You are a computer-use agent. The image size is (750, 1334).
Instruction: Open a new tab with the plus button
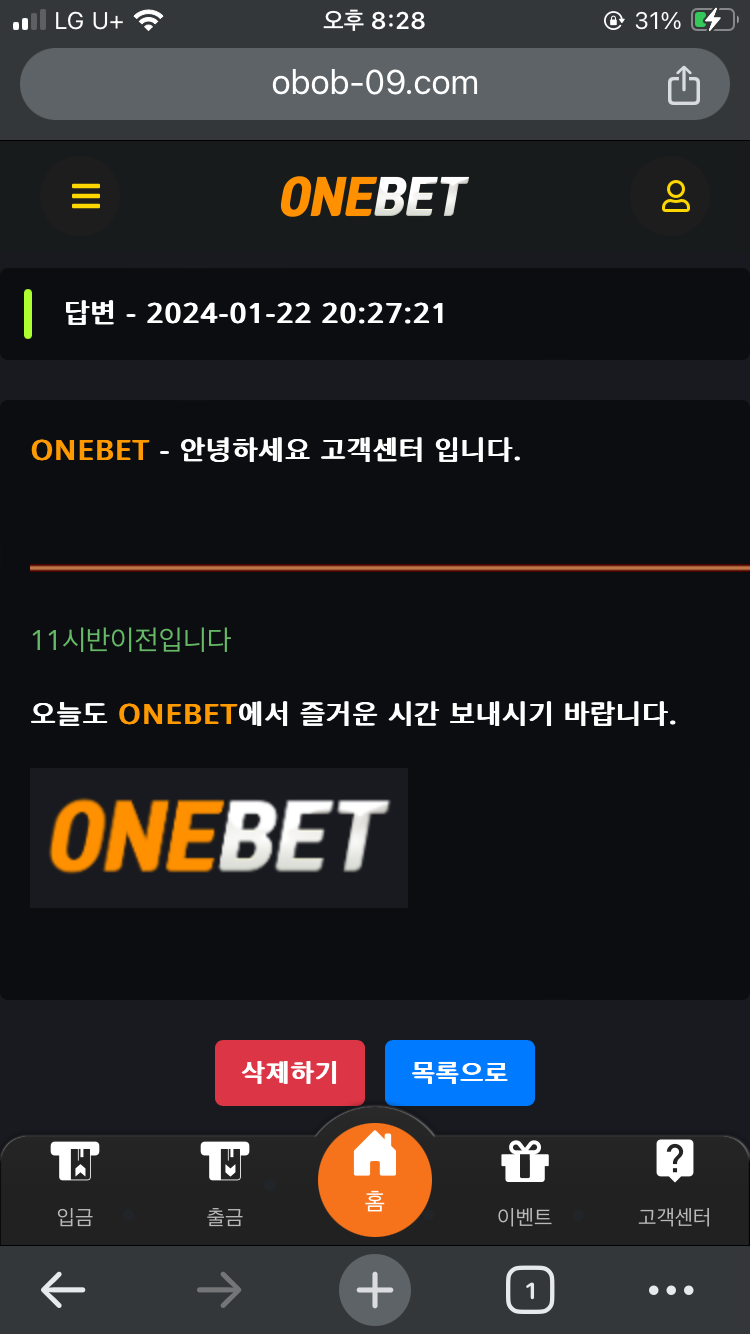pos(375,1290)
